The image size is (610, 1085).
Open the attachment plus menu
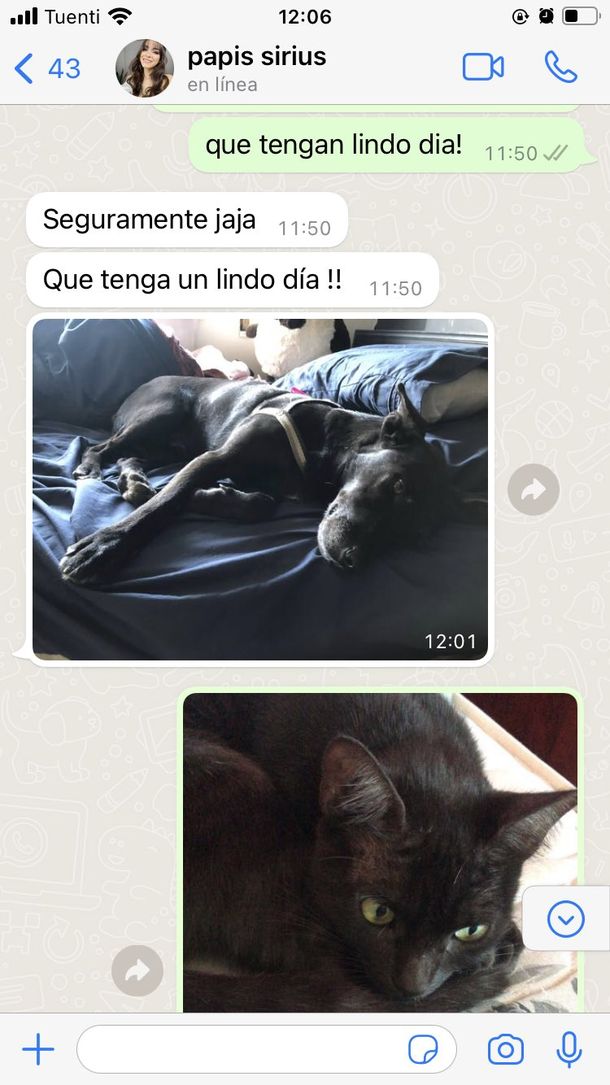pos(38,1049)
